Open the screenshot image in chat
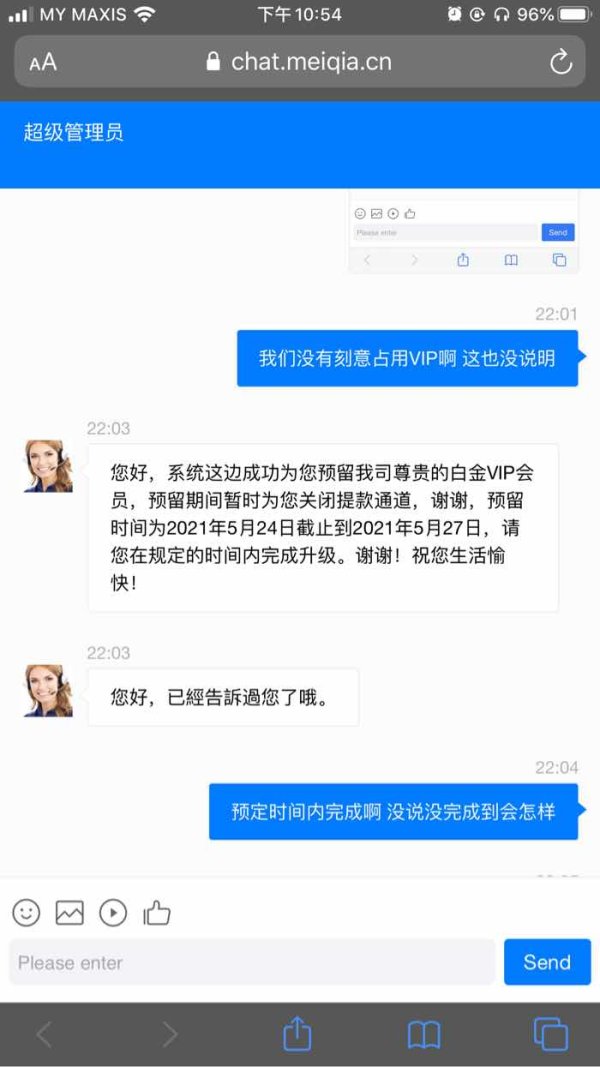 coord(463,231)
